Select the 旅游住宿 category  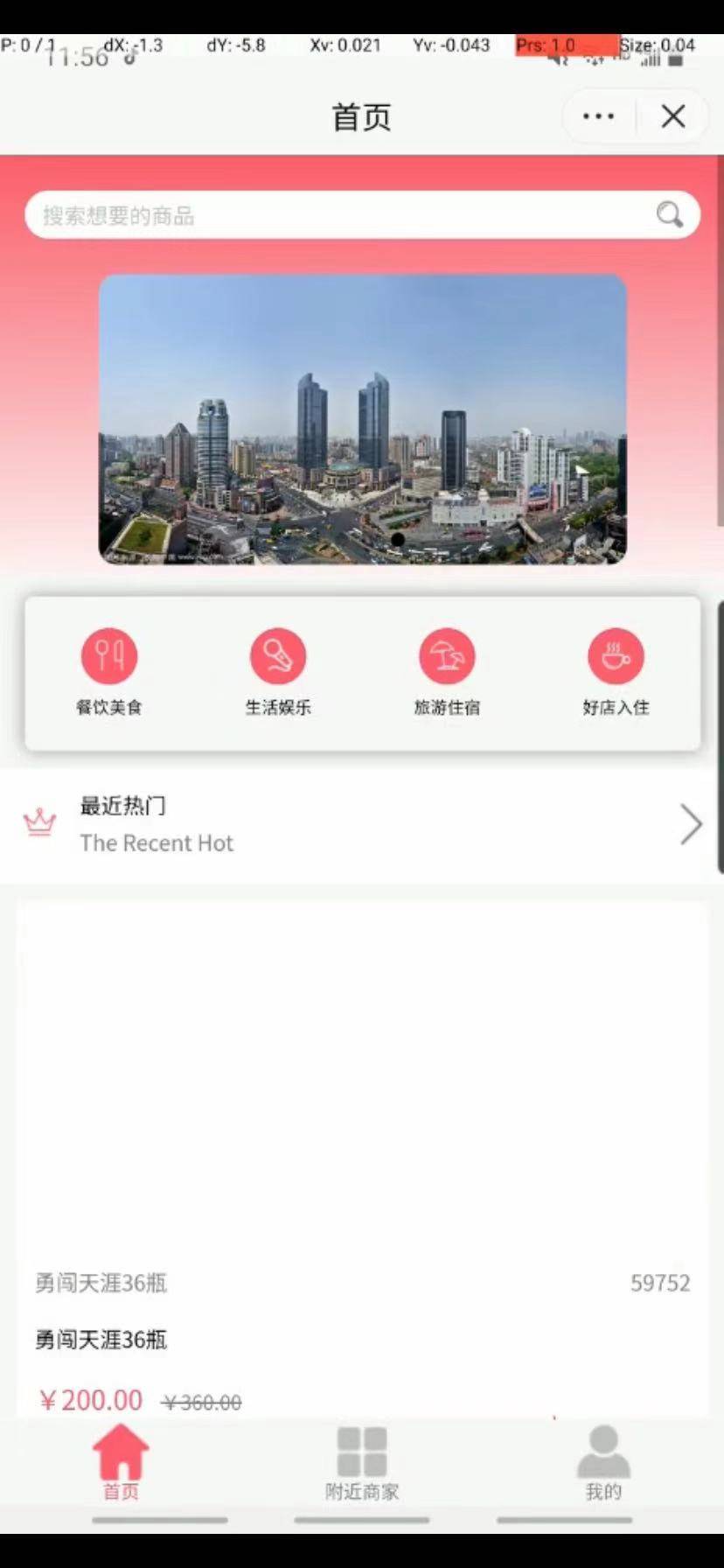pos(447,672)
